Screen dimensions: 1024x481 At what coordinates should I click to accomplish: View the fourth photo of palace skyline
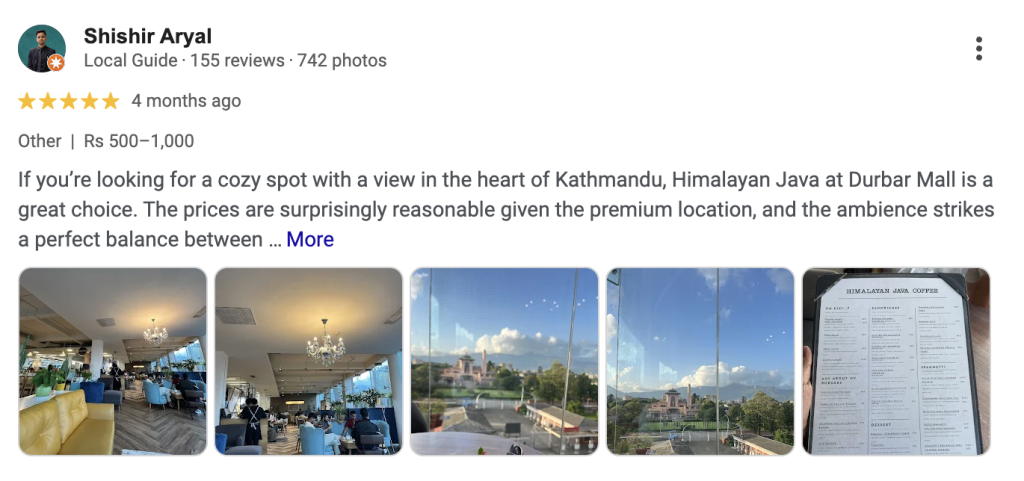coord(700,361)
